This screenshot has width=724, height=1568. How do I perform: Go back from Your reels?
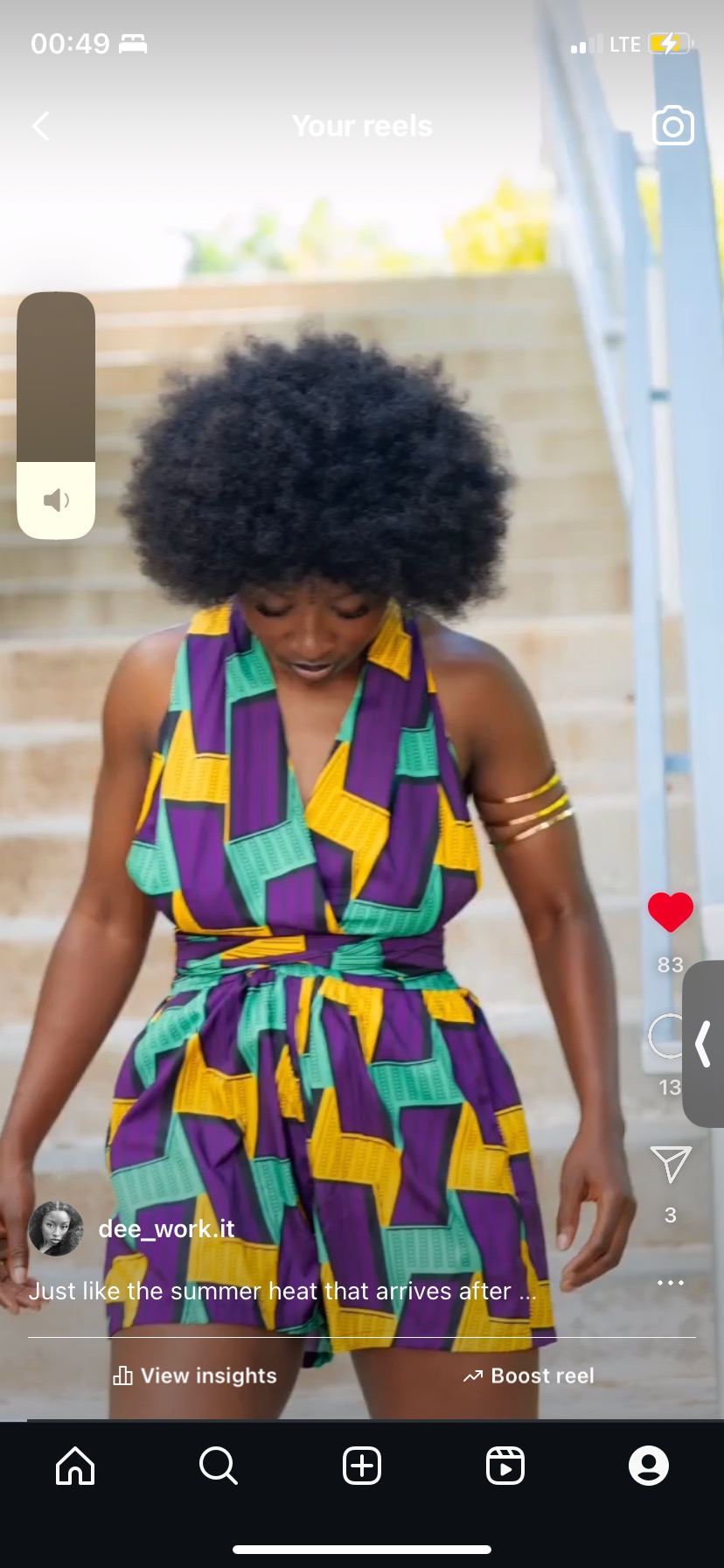(x=40, y=126)
